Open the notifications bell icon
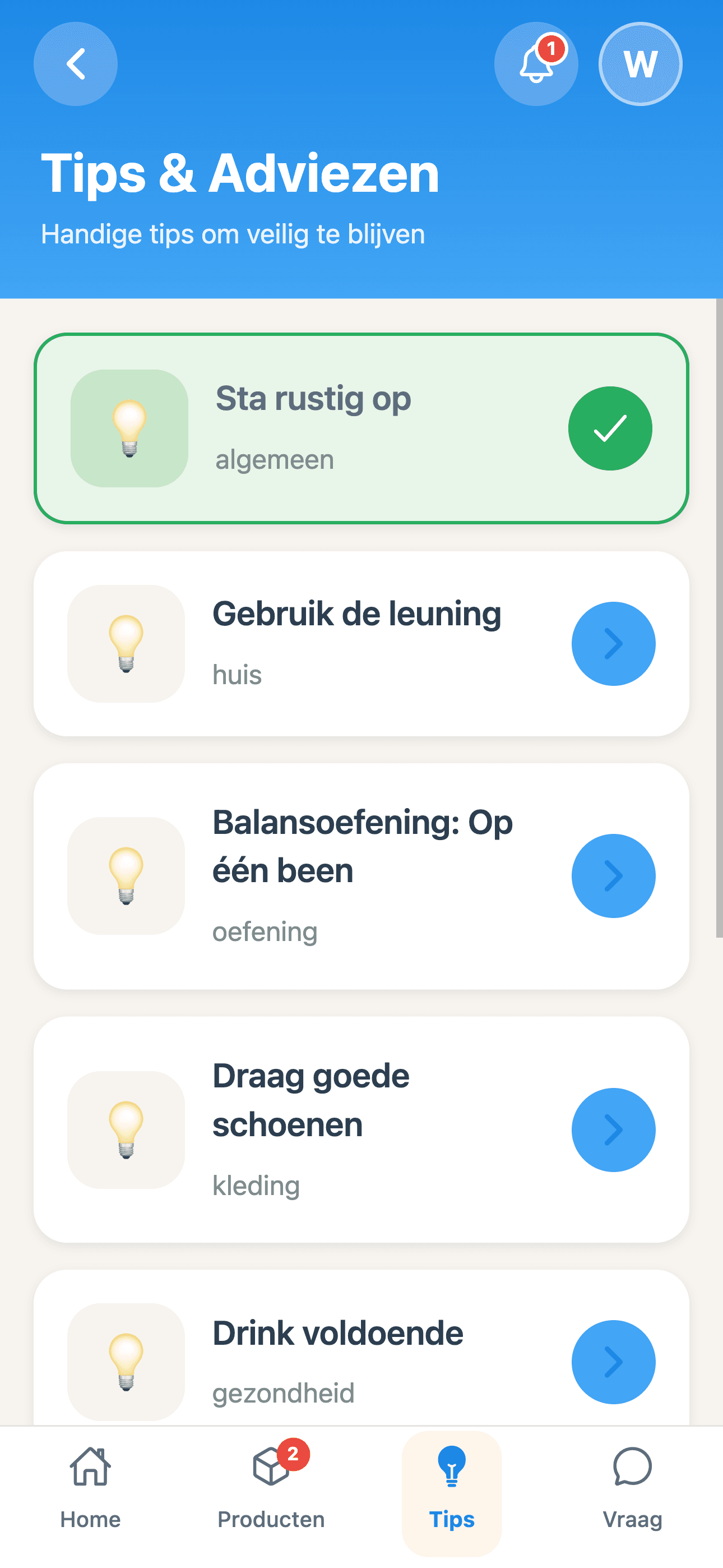This screenshot has width=723, height=1568. click(x=535, y=64)
